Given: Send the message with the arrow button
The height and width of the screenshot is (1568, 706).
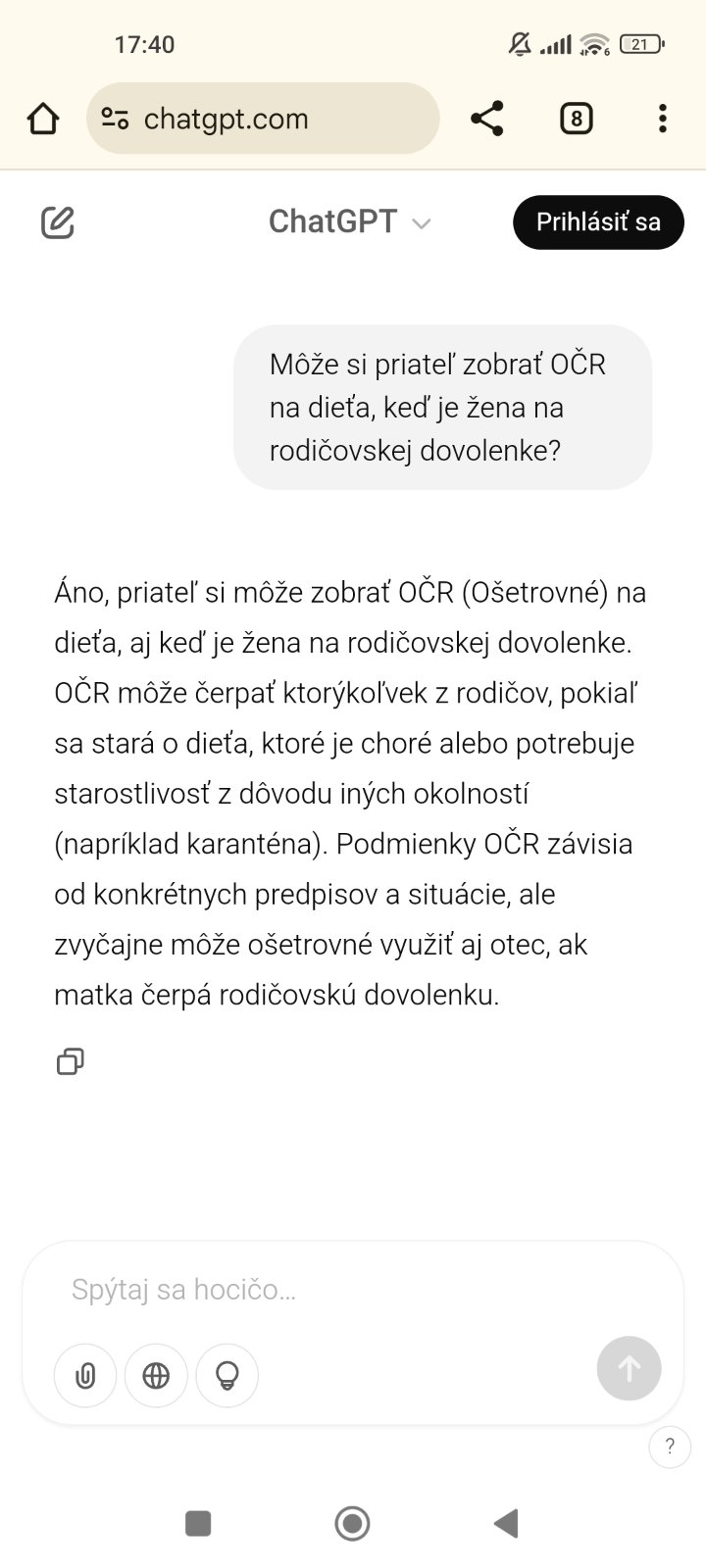Looking at the screenshot, I should [x=630, y=1368].
